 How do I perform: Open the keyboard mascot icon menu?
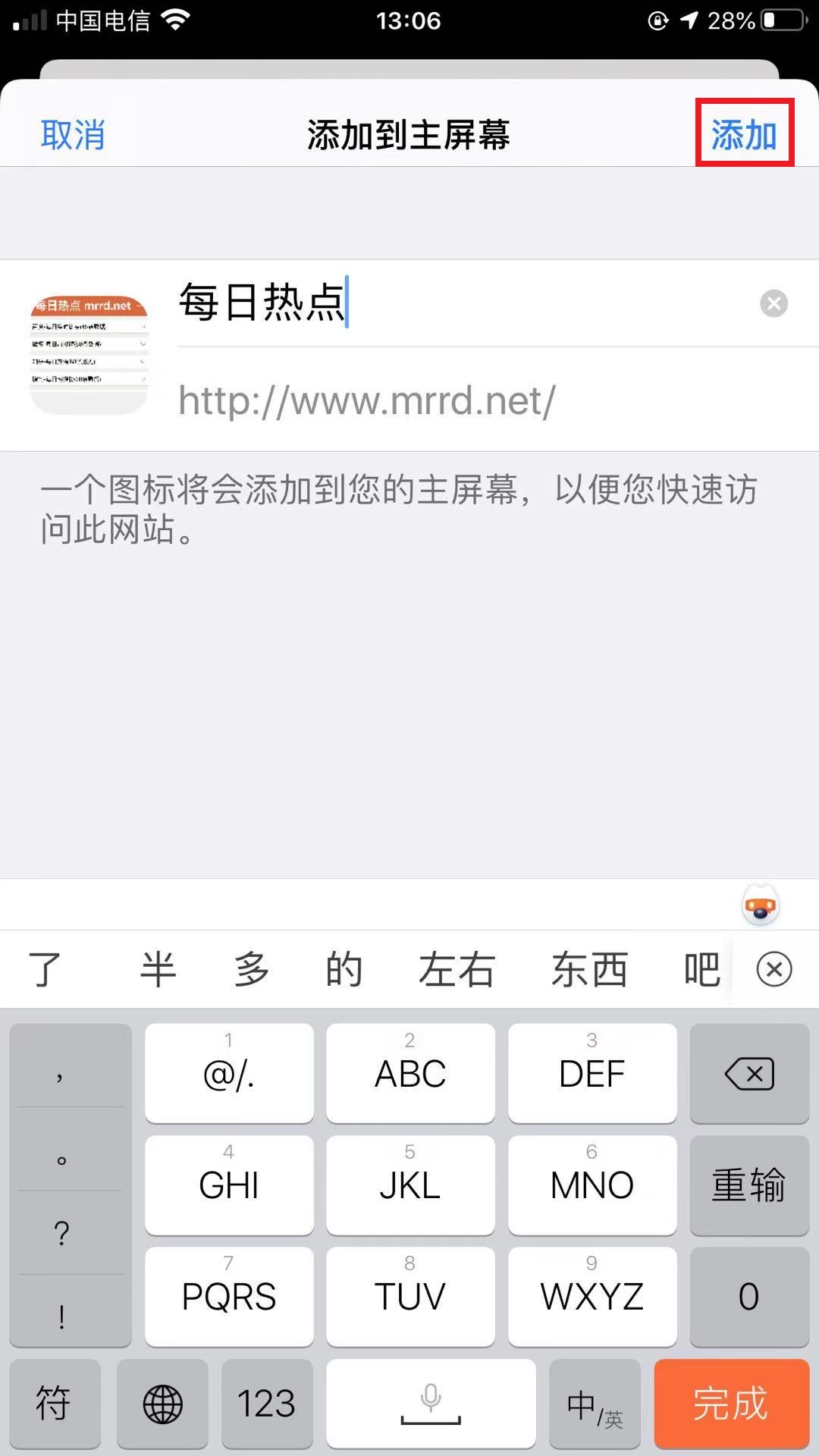point(760,905)
